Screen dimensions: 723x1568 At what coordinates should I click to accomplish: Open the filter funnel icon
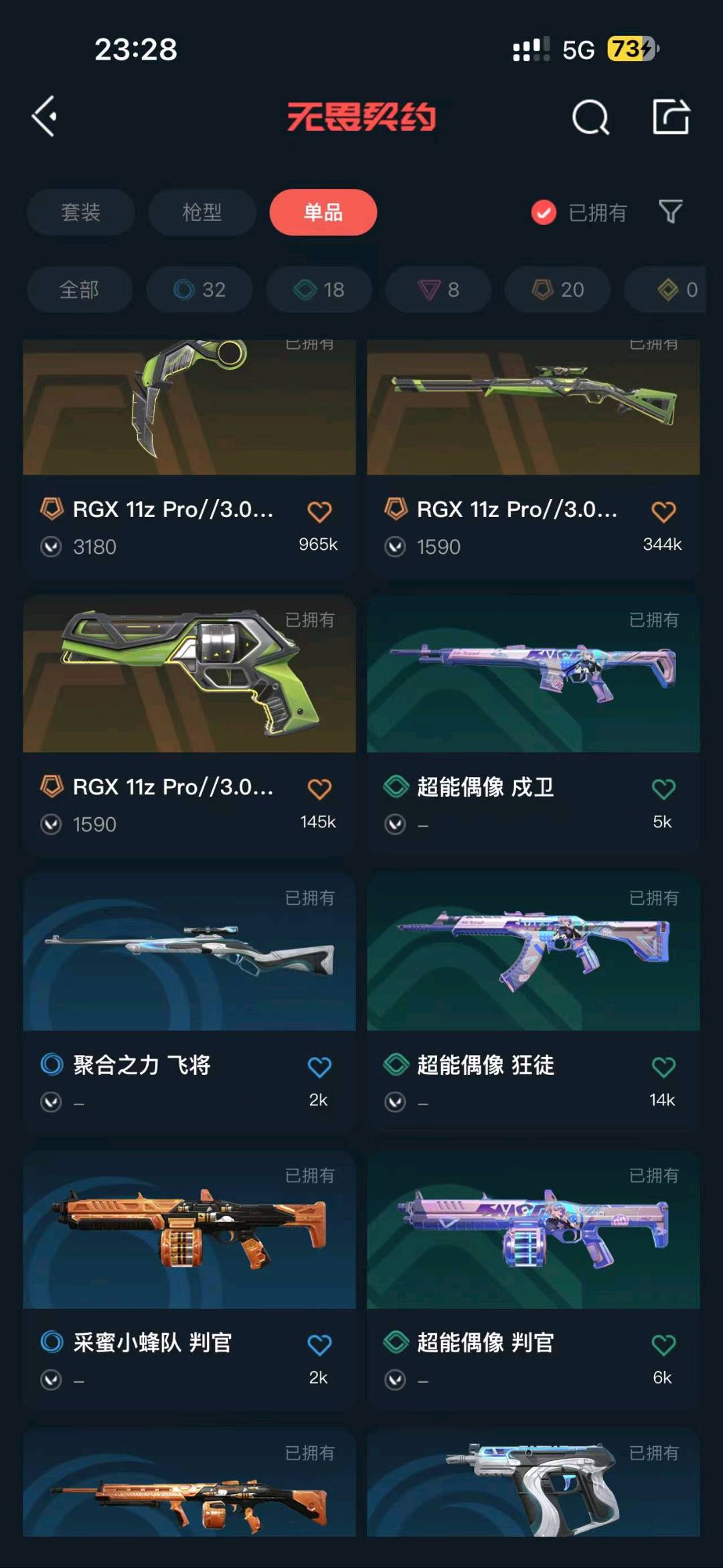(670, 212)
